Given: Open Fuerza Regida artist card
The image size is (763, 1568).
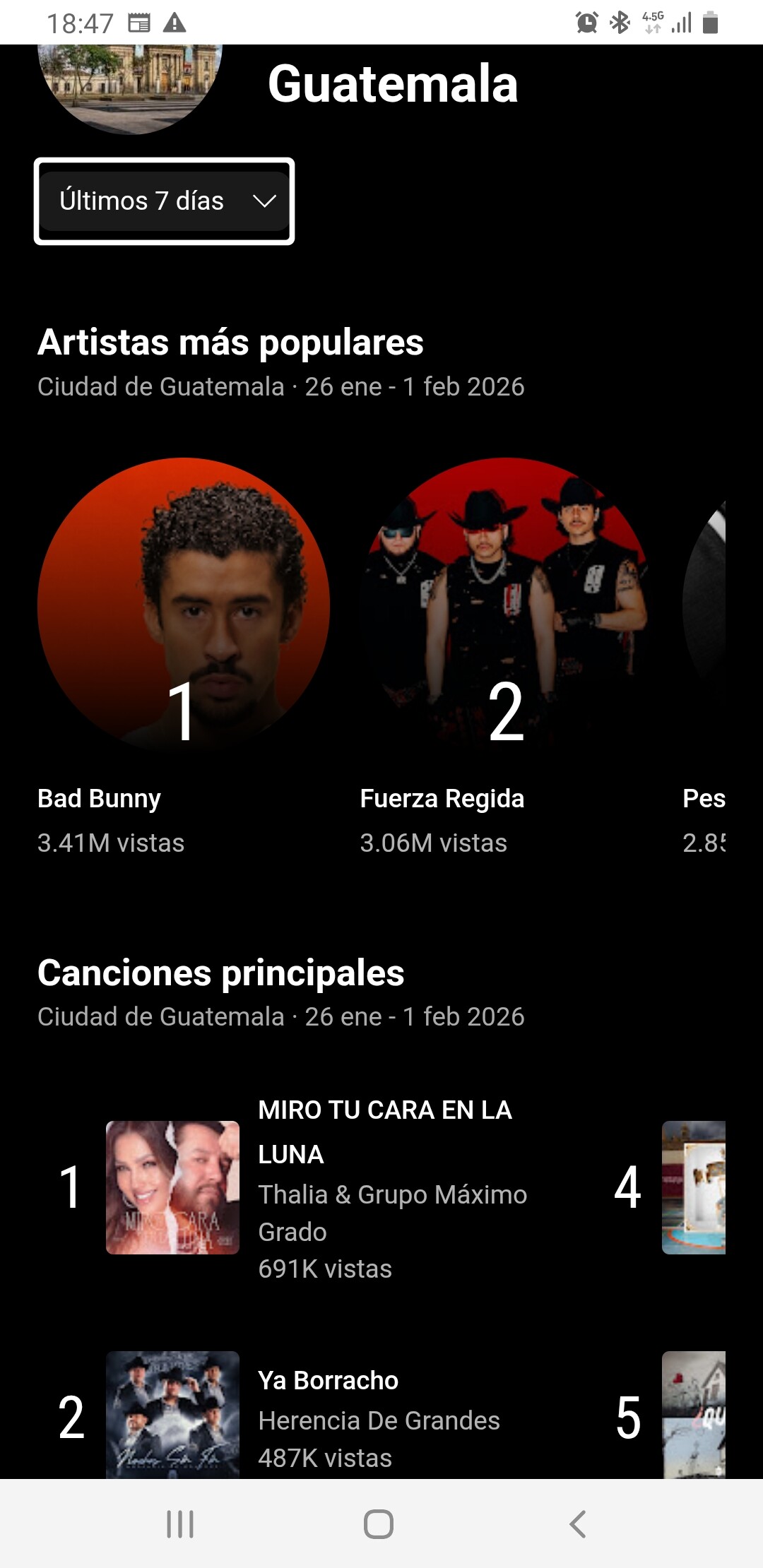Looking at the screenshot, I should pyautogui.click(x=506, y=605).
